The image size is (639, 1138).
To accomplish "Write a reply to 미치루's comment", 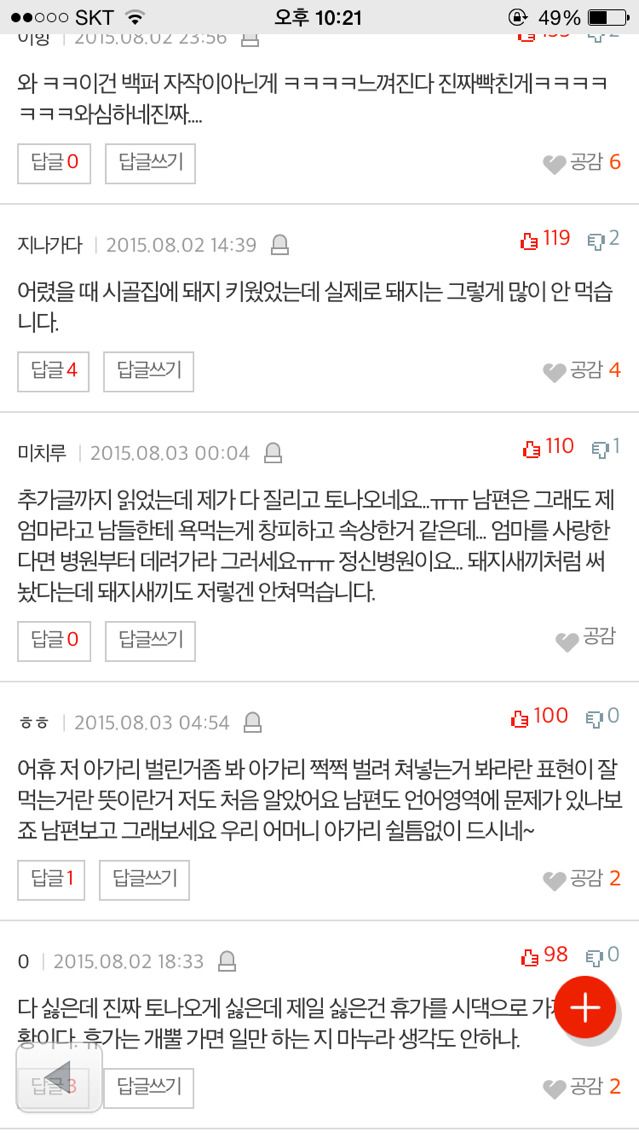I will [150, 639].
